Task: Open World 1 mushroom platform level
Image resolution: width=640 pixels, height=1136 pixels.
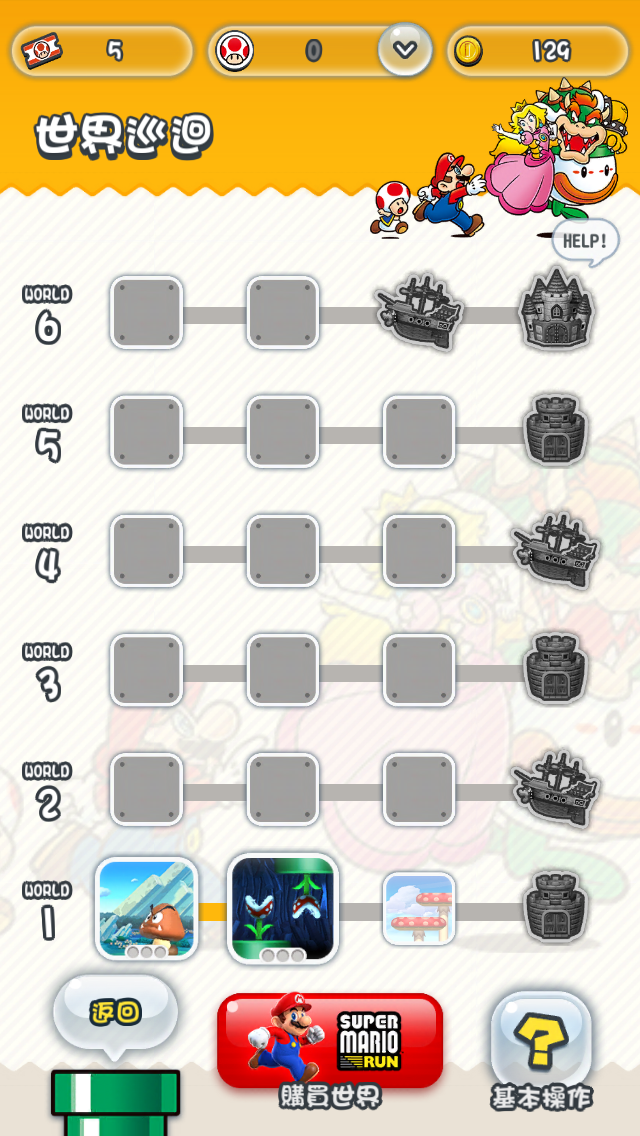Action: (419, 909)
